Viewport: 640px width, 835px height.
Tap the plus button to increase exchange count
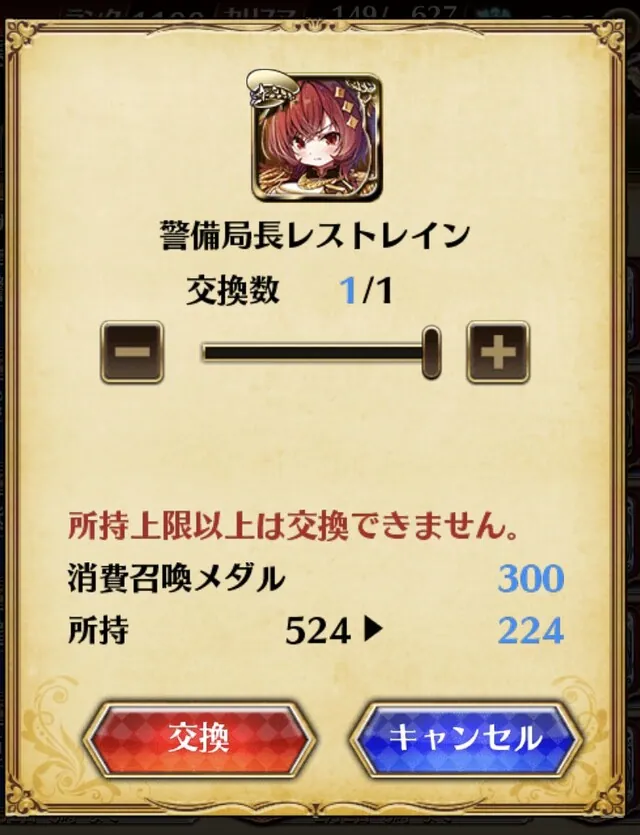(497, 351)
